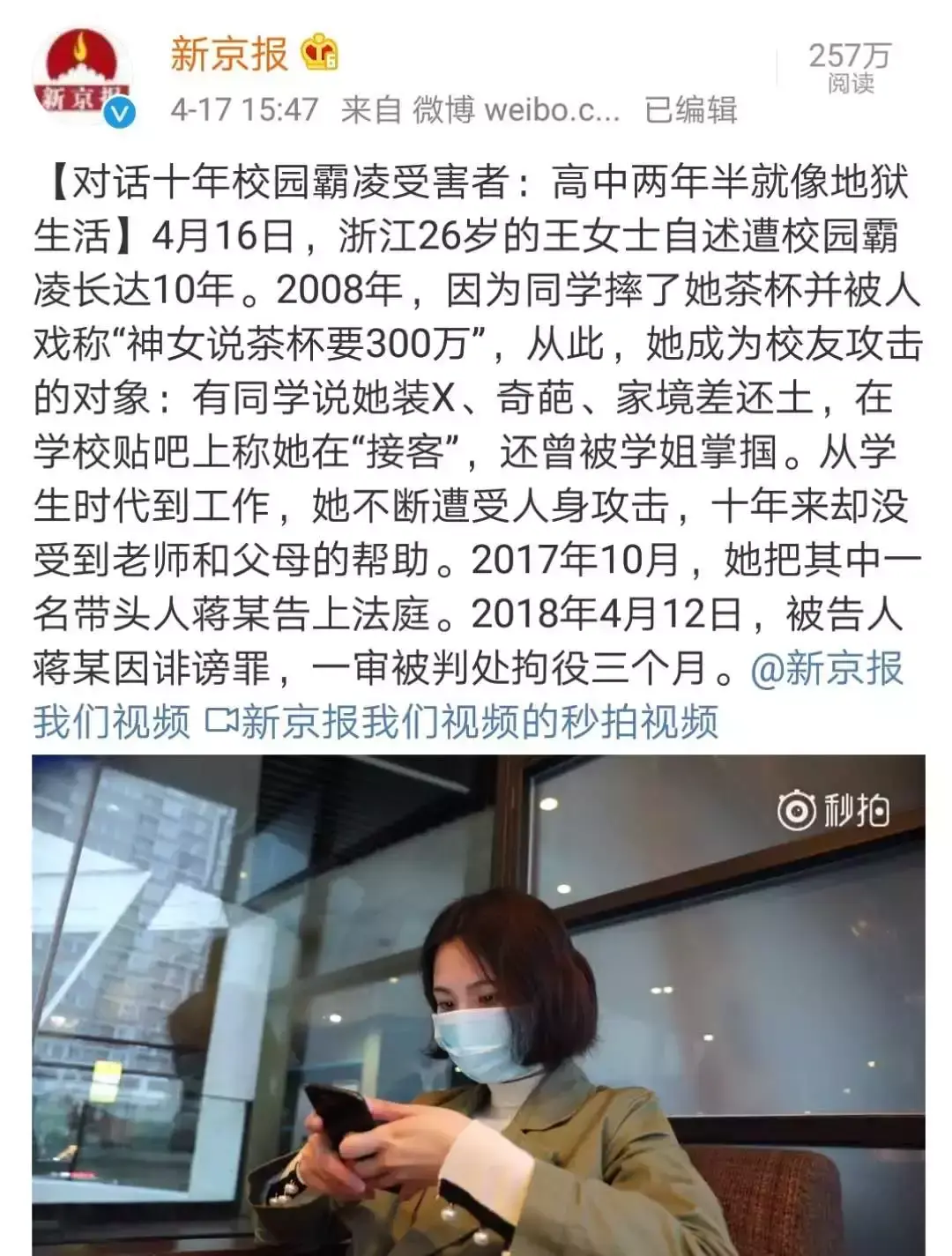Open the 新京报我们视频的秒拍视频 video link
This screenshot has width=952, height=1256.
(x=479, y=723)
